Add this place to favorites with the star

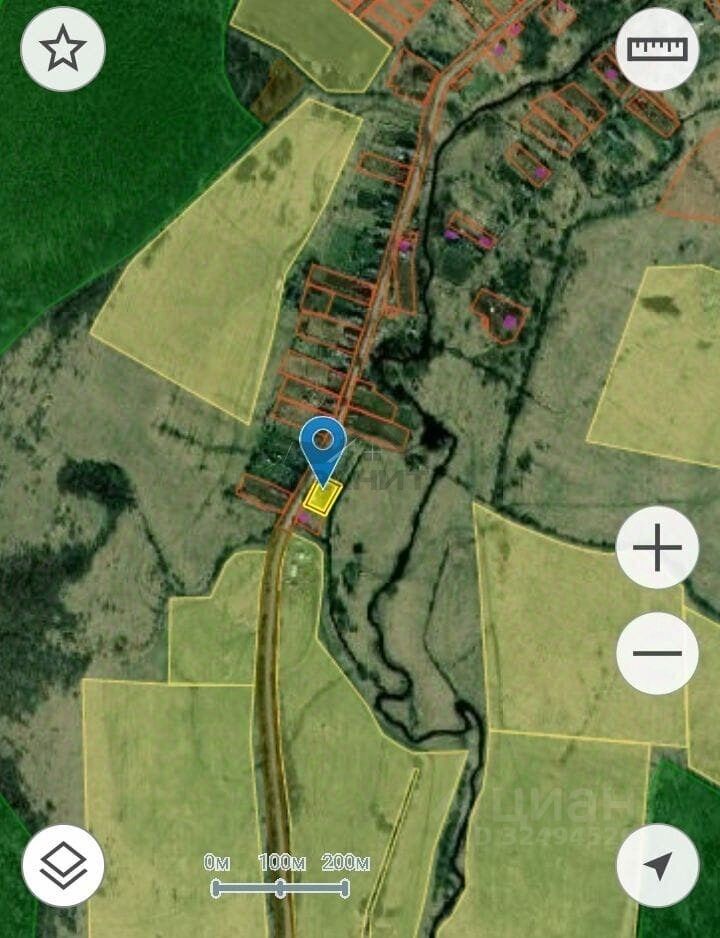(63, 49)
